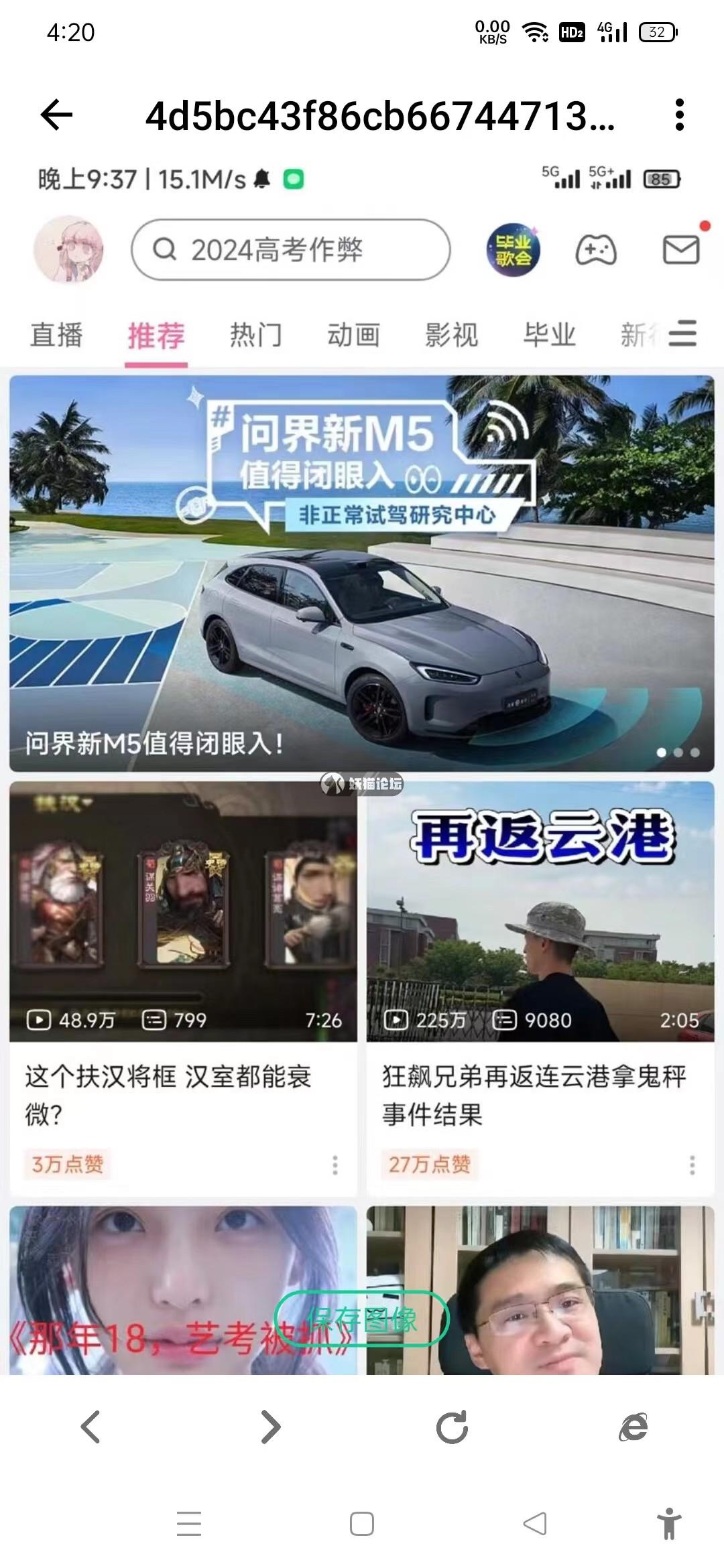Go back using the top arrow

[x=57, y=115]
